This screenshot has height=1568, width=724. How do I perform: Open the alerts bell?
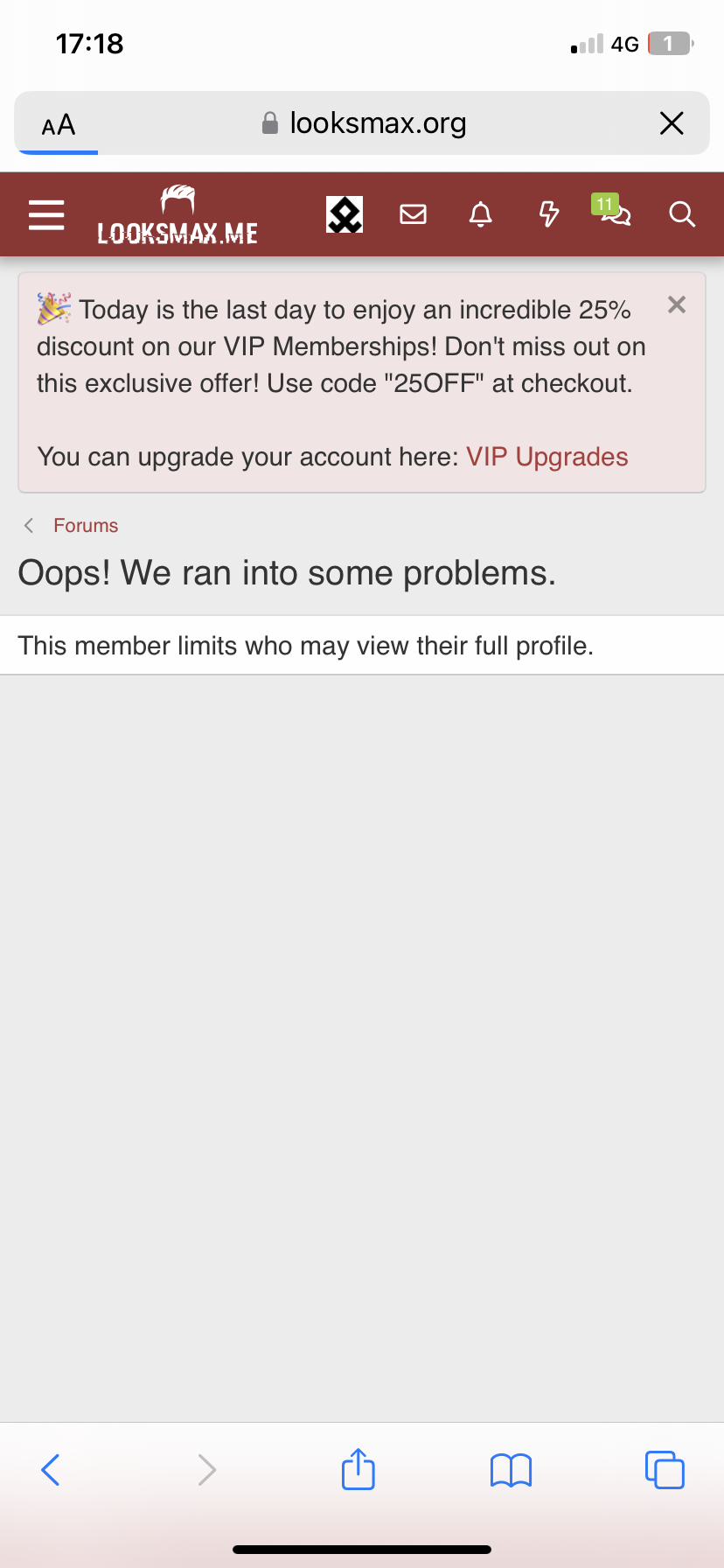(x=481, y=214)
